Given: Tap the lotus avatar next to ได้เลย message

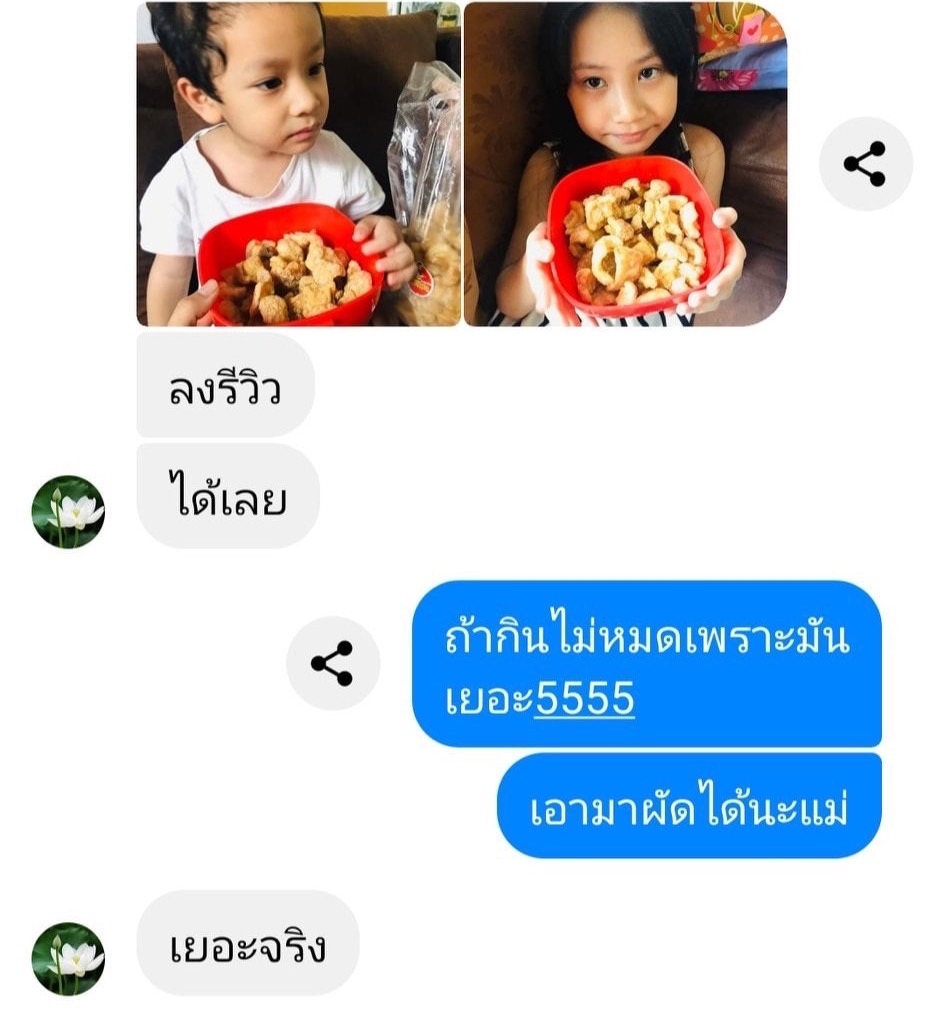Looking at the screenshot, I should click(x=68, y=511).
